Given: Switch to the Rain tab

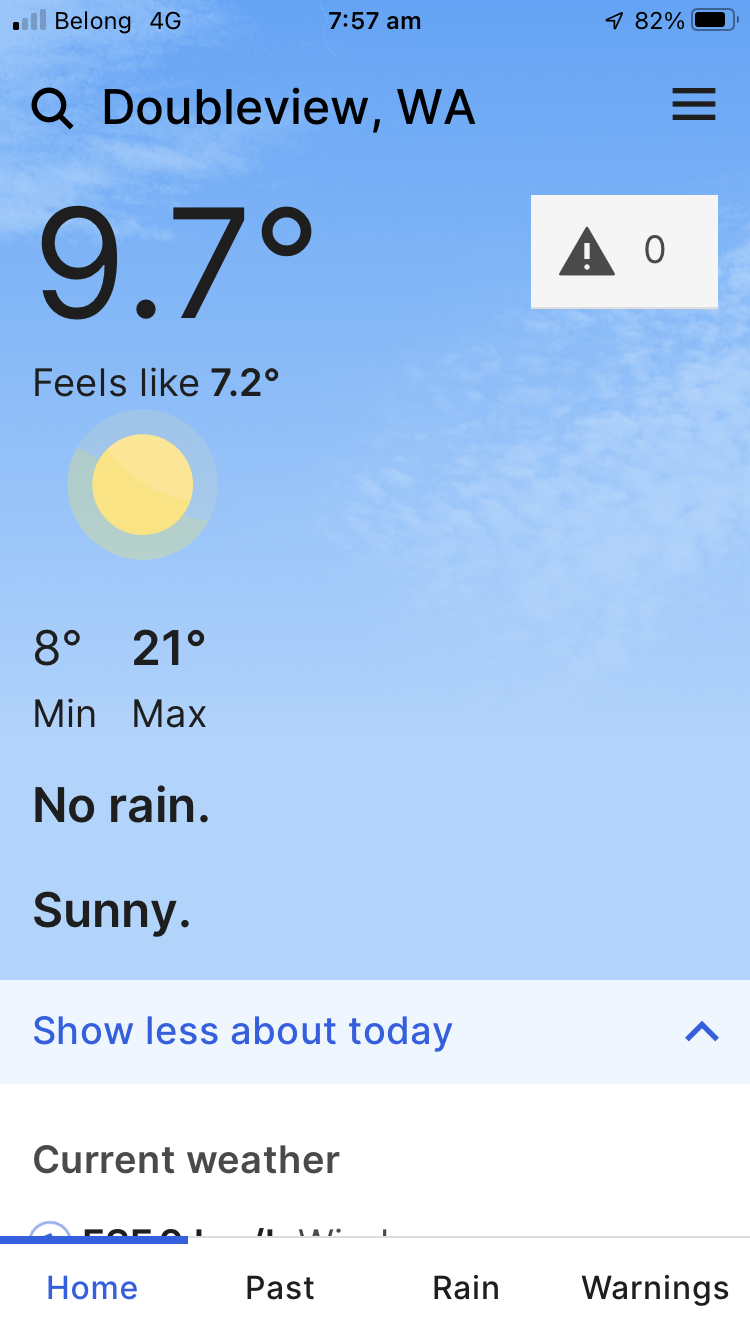Looking at the screenshot, I should coord(466,1287).
